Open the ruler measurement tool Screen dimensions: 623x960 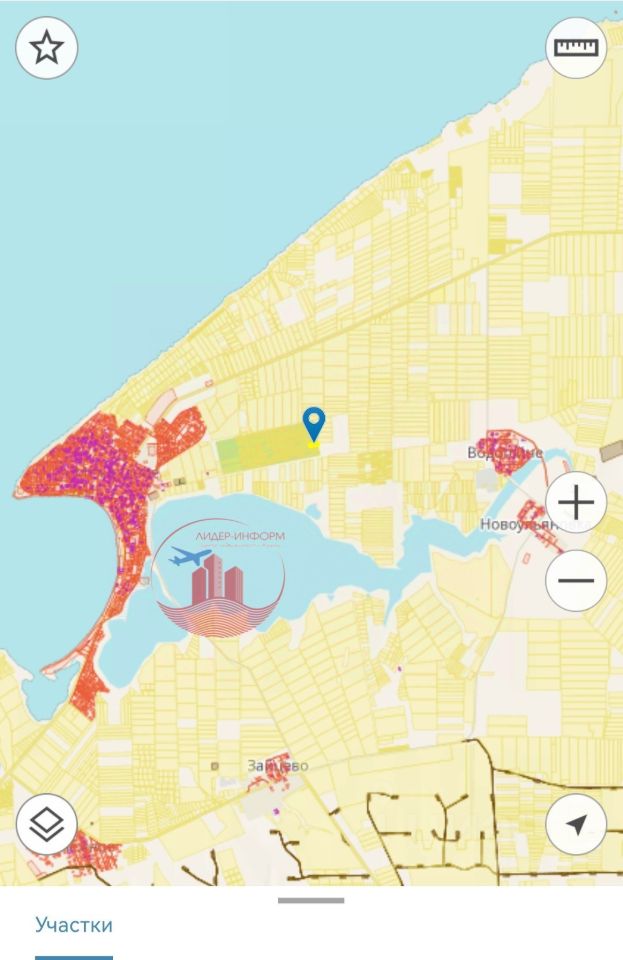576,48
